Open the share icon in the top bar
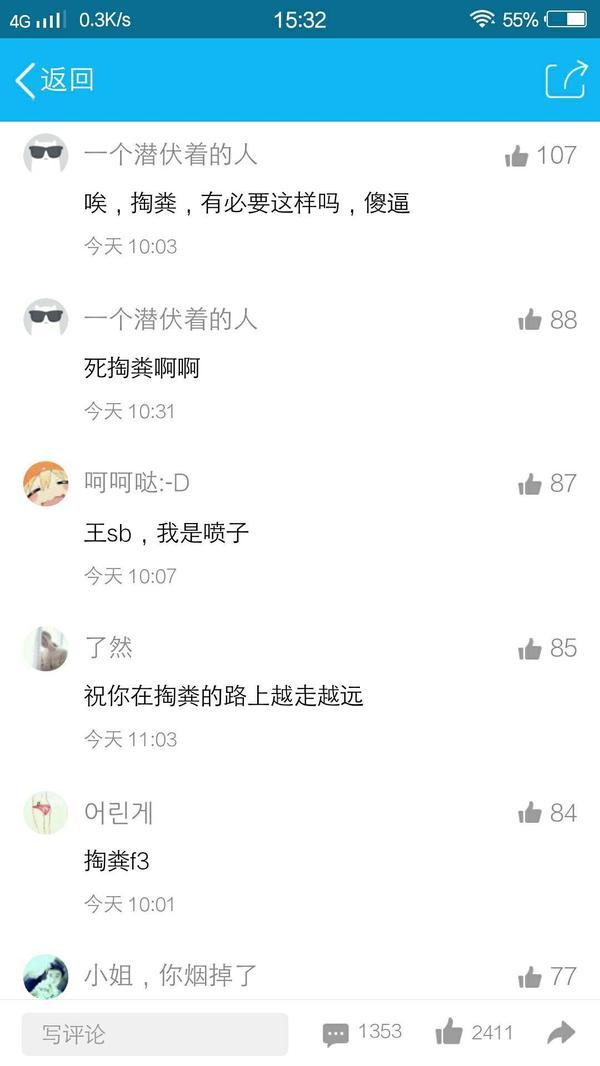This screenshot has height=1066, width=600. pos(565,80)
